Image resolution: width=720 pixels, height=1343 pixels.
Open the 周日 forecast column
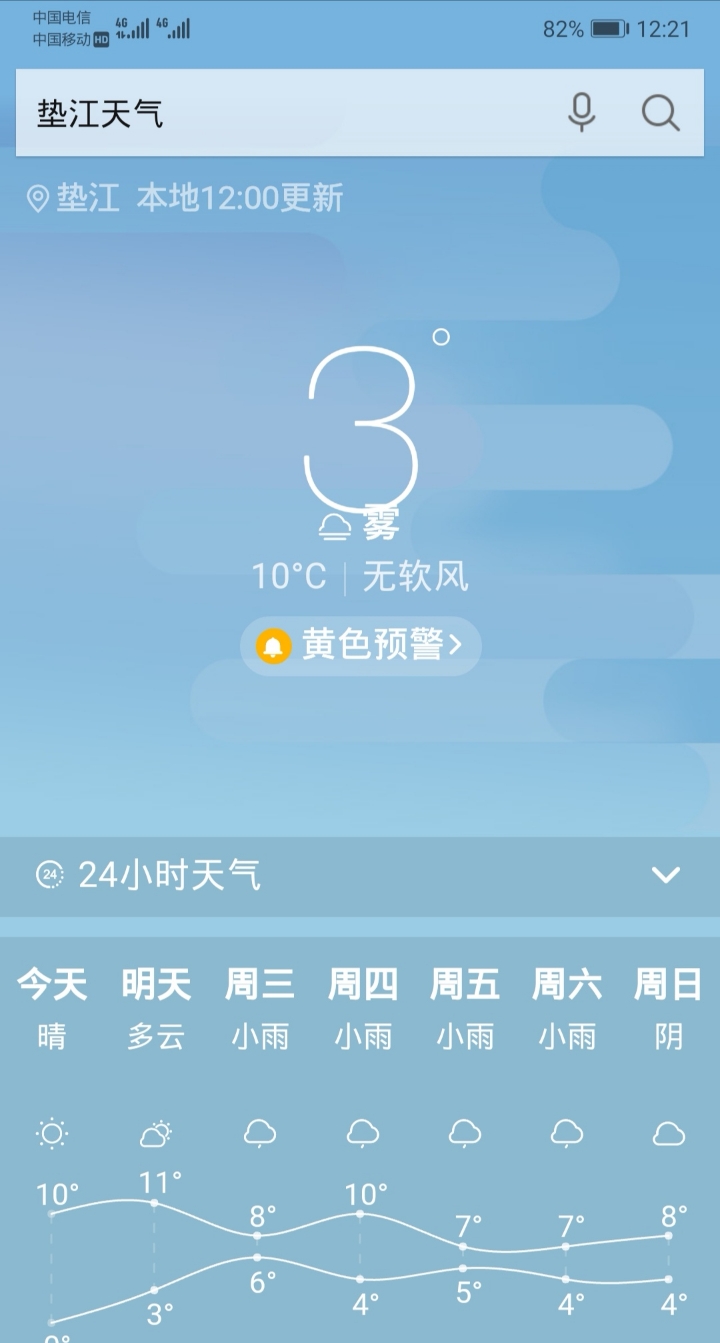point(668,1010)
